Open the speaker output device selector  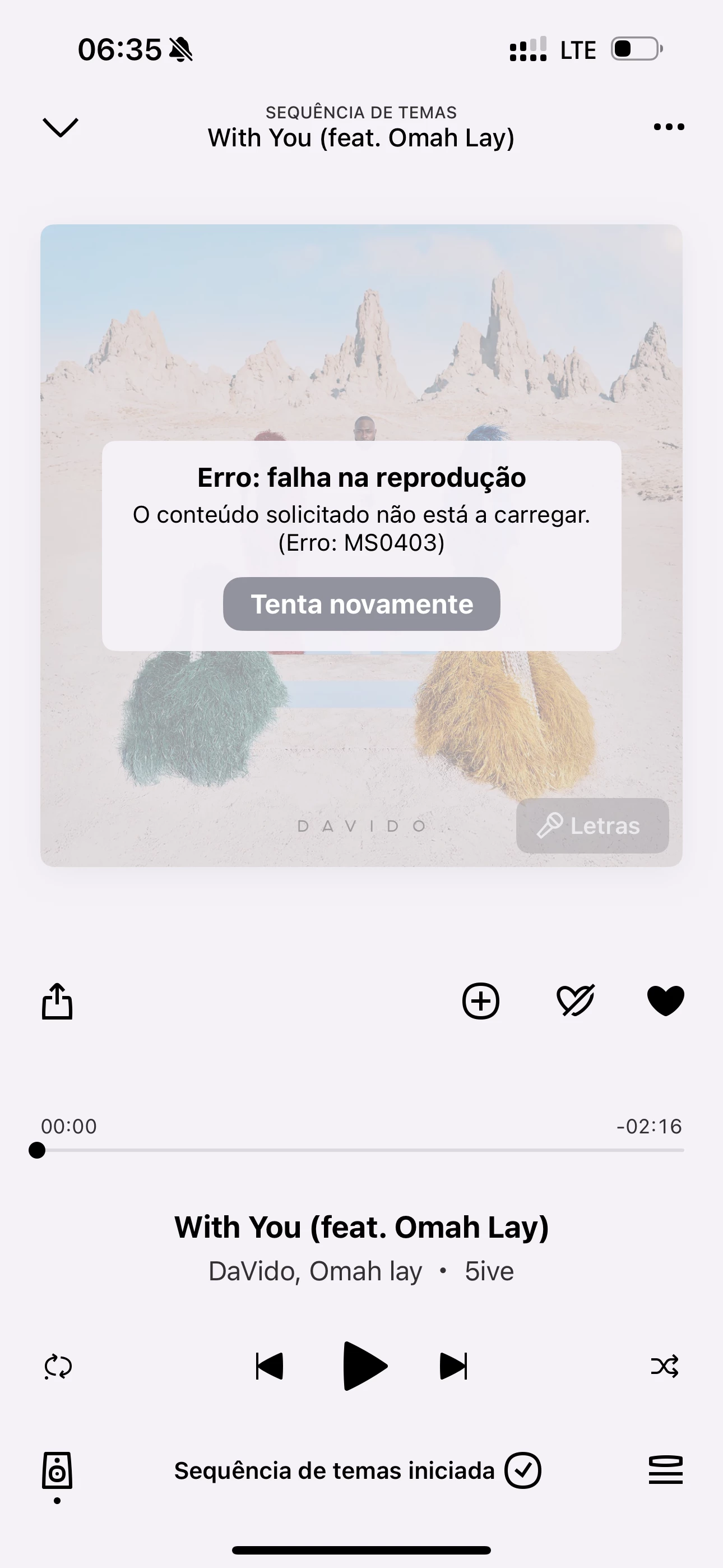pos(57,1470)
